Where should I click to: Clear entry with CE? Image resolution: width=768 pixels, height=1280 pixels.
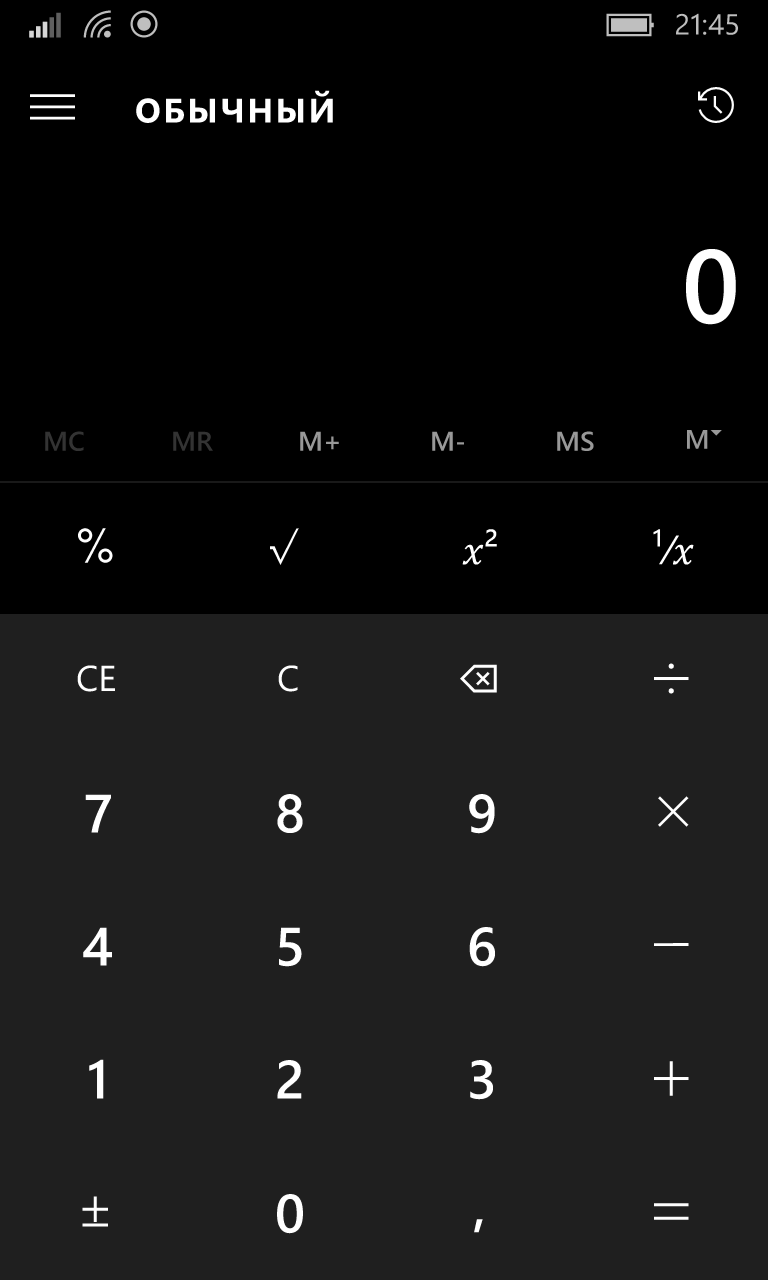[x=96, y=680]
